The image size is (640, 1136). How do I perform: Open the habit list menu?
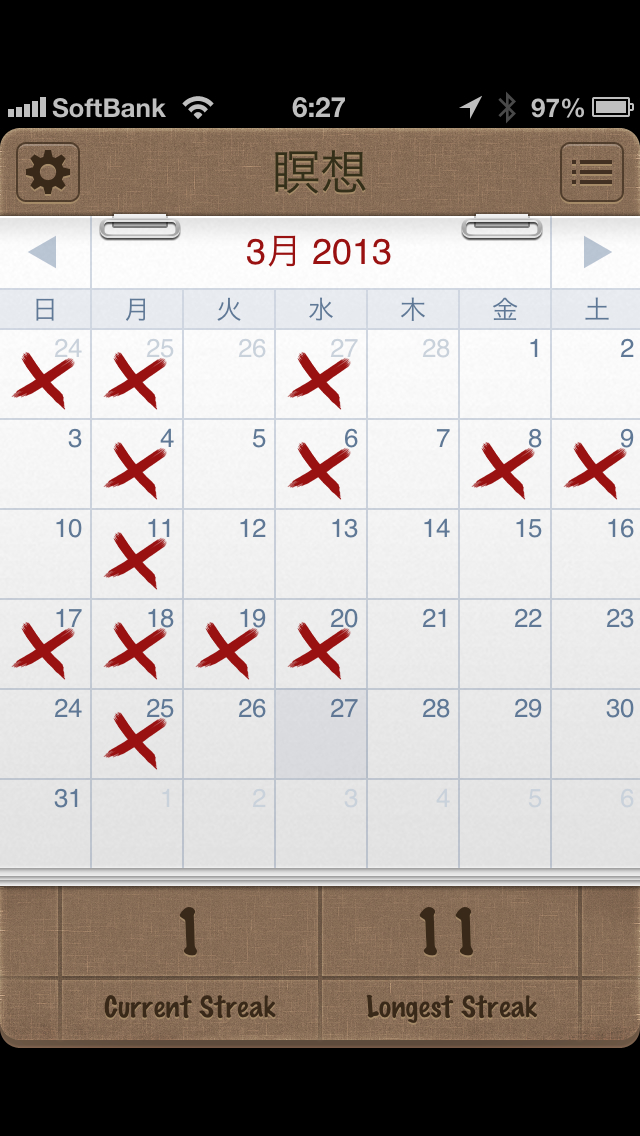tap(591, 173)
